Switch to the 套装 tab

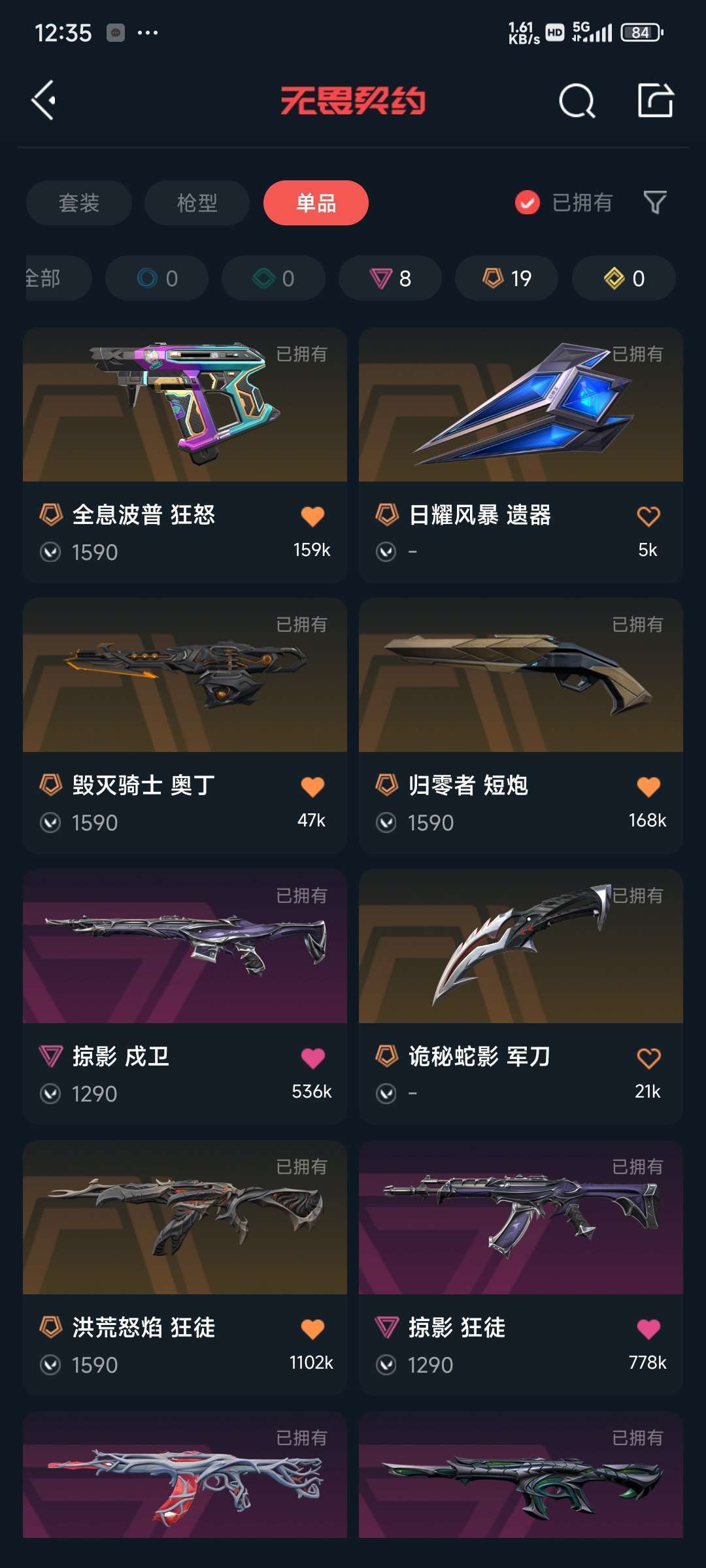pos(78,203)
